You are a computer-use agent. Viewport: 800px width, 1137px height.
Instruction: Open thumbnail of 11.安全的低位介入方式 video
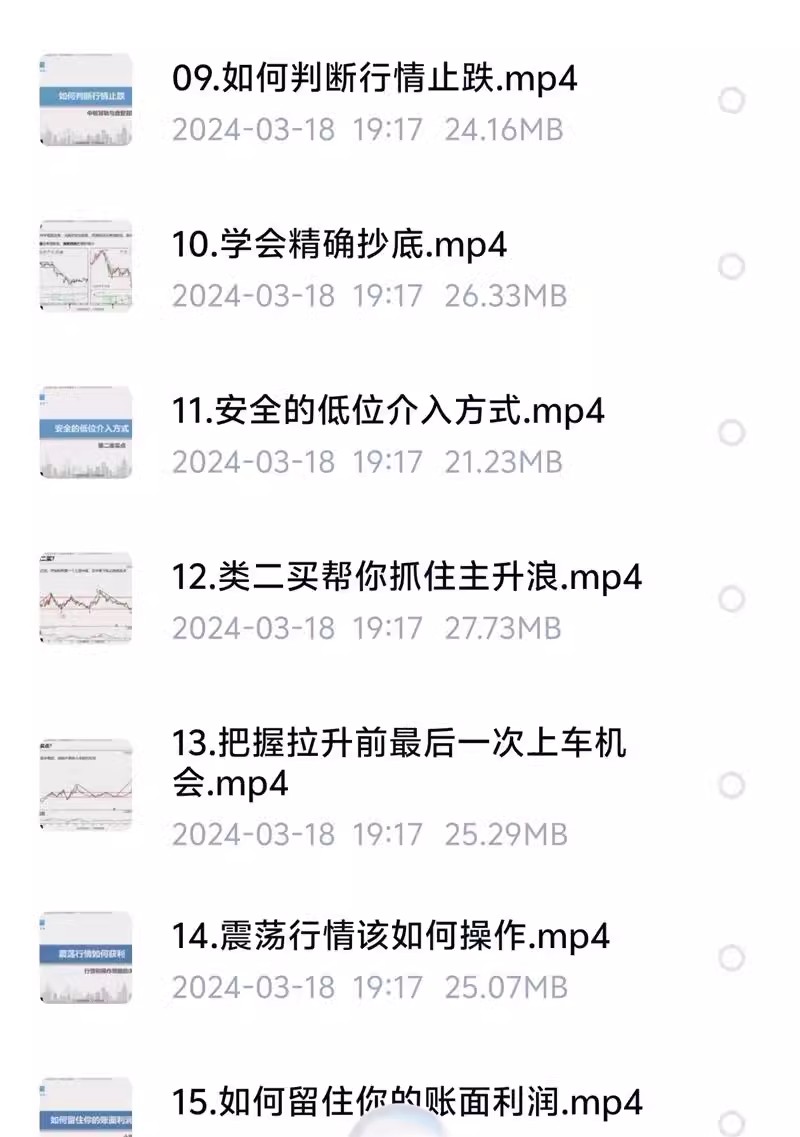click(x=85, y=432)
